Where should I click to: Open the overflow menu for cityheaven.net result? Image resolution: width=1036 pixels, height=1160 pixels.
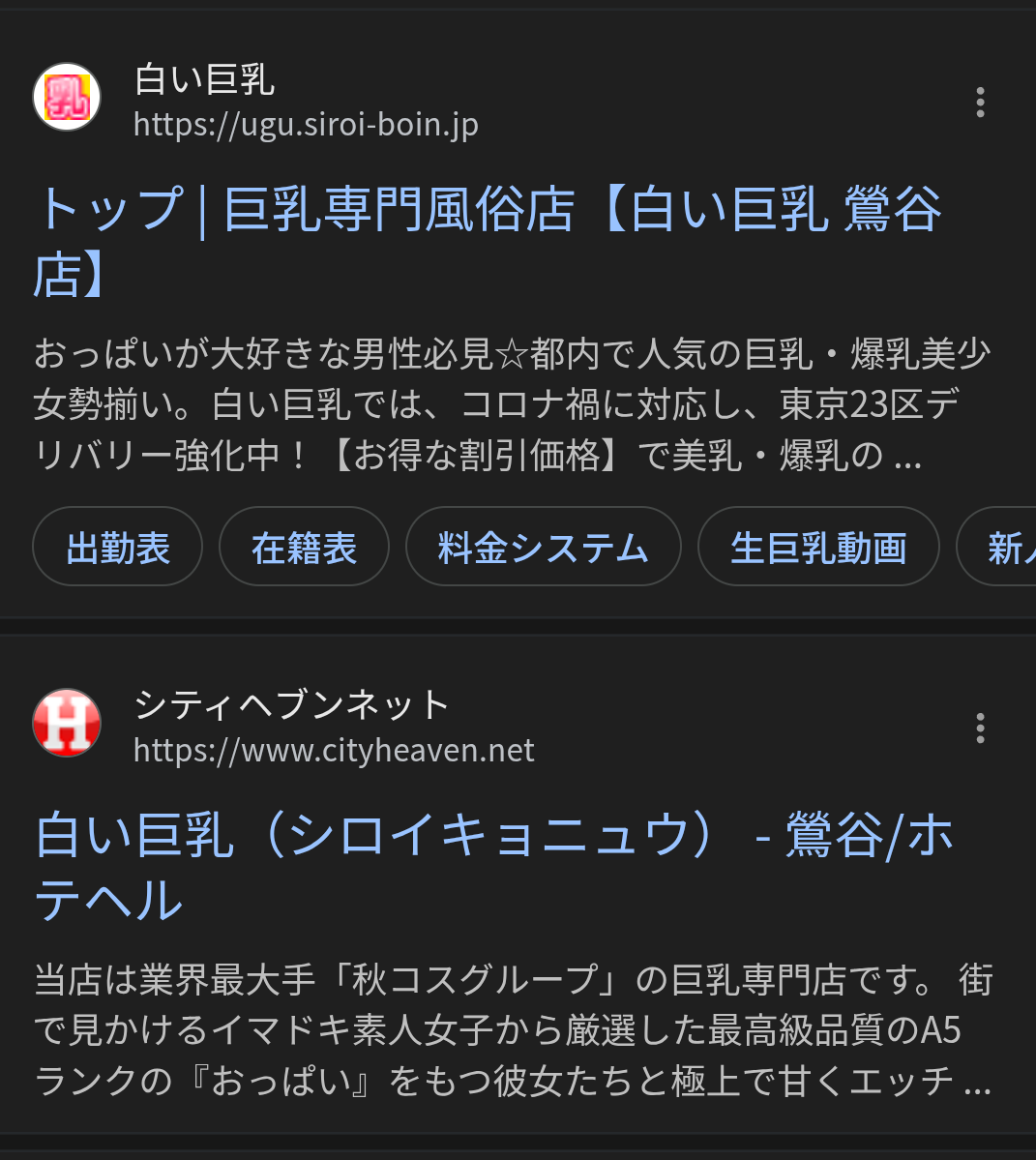[x=980, y=728]
